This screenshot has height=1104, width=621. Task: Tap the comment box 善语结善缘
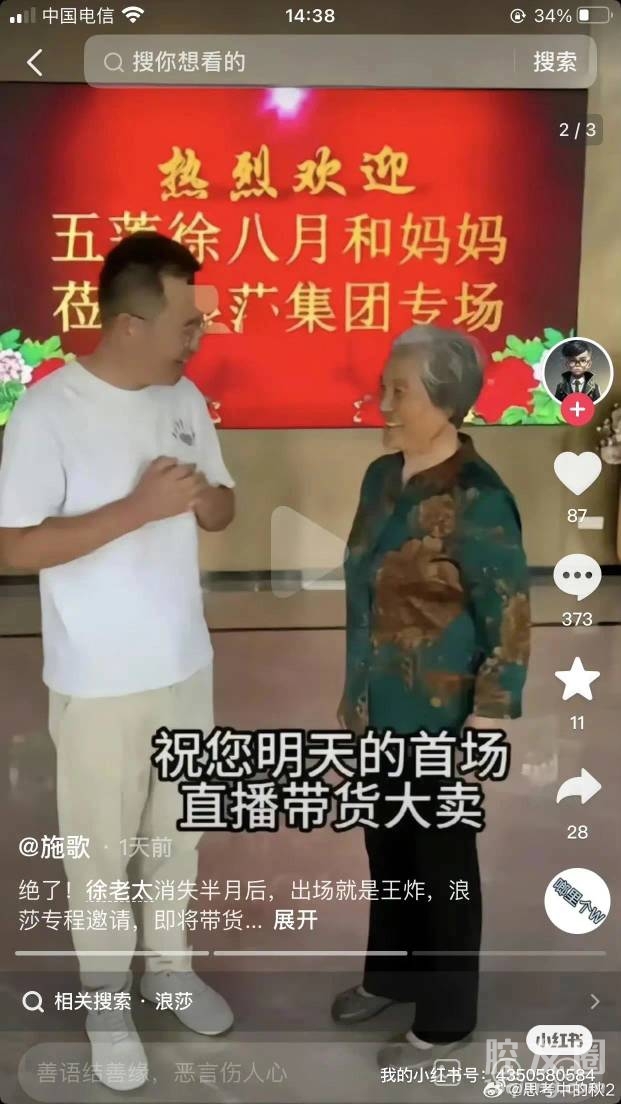(190, 1072)
